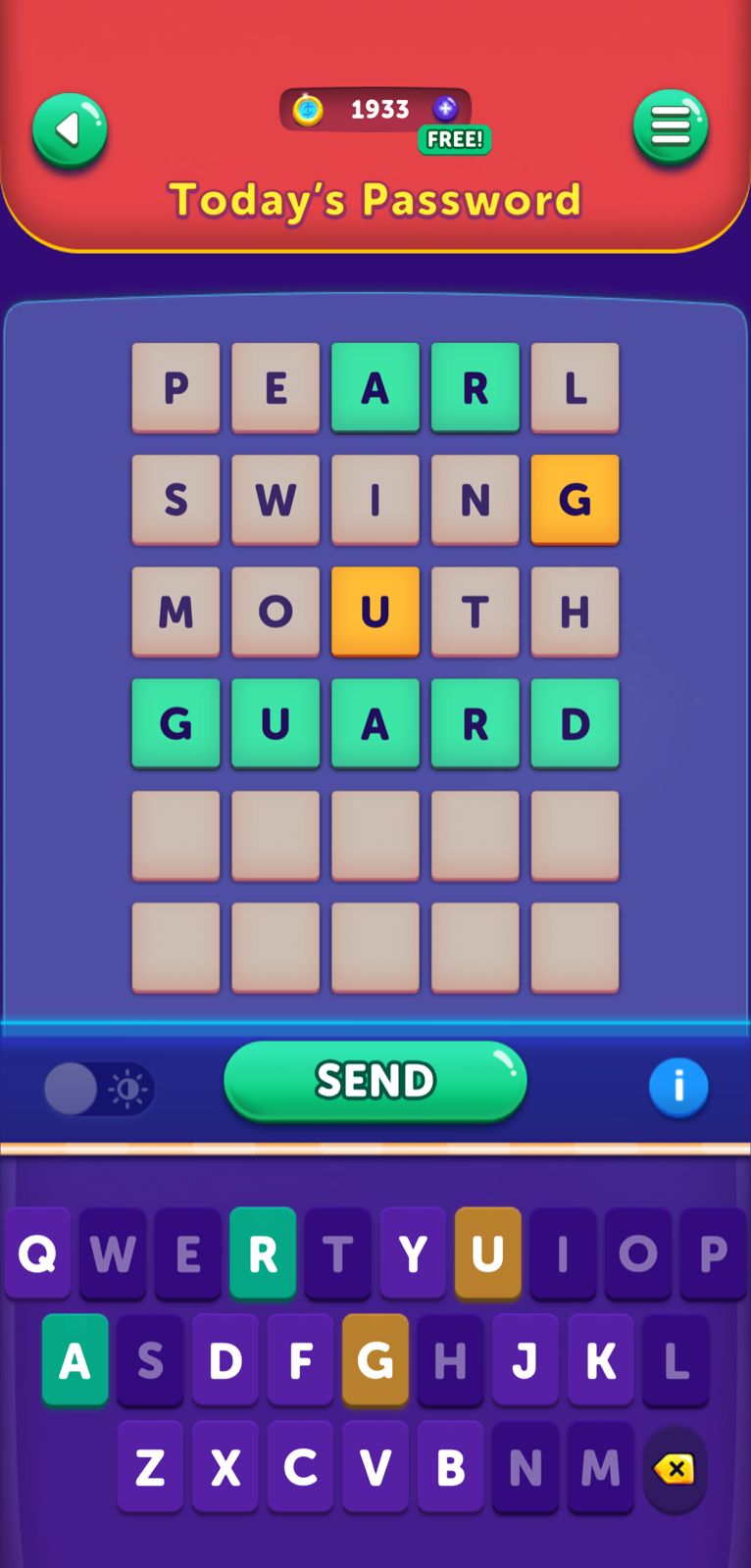The height and width of the screenshot is (1568, 751).
Task: Tap the B key
Action: click(450, 1467)
